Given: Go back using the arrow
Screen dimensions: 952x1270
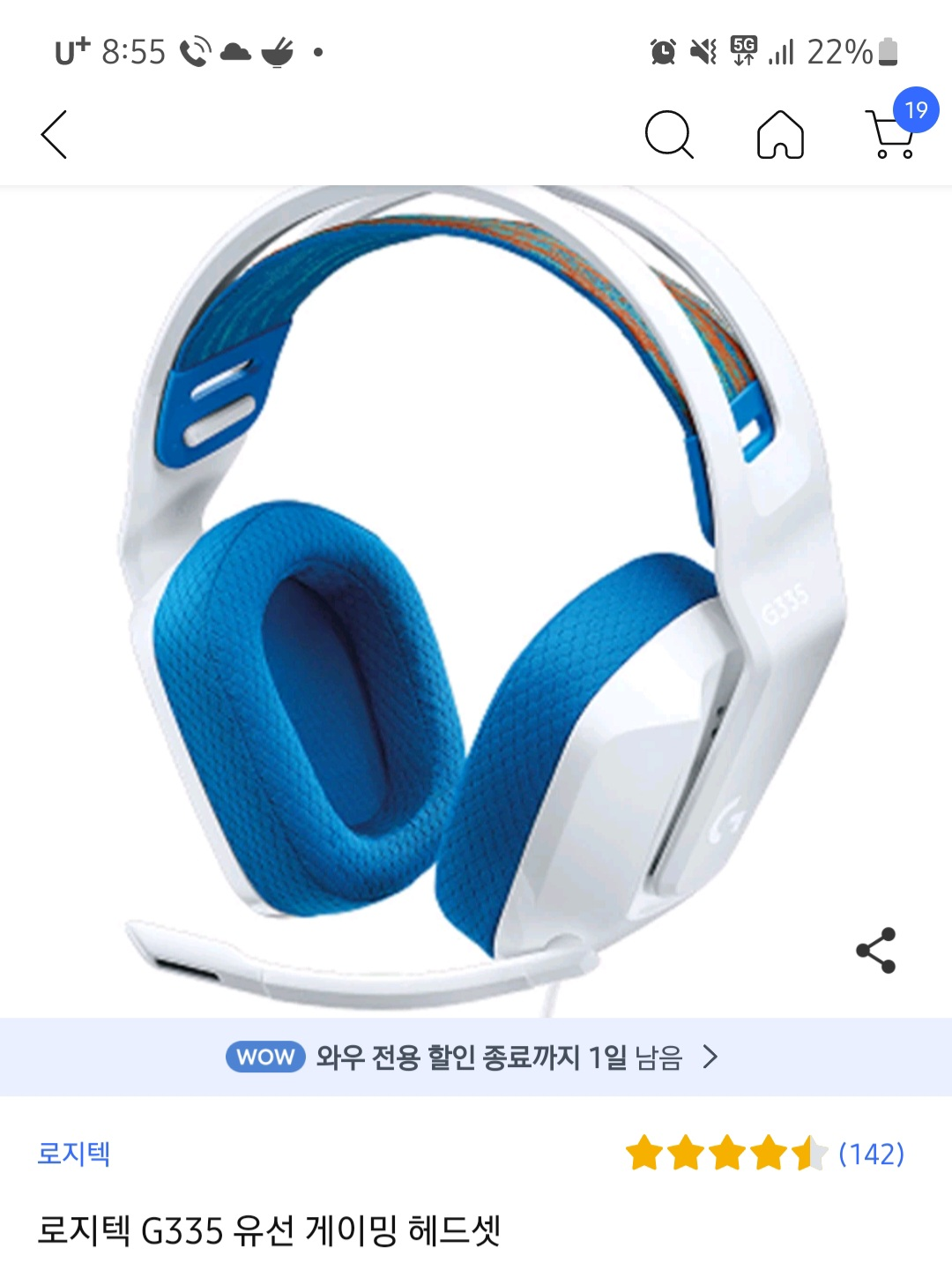Looking at the screenshot, I should 55,135.
